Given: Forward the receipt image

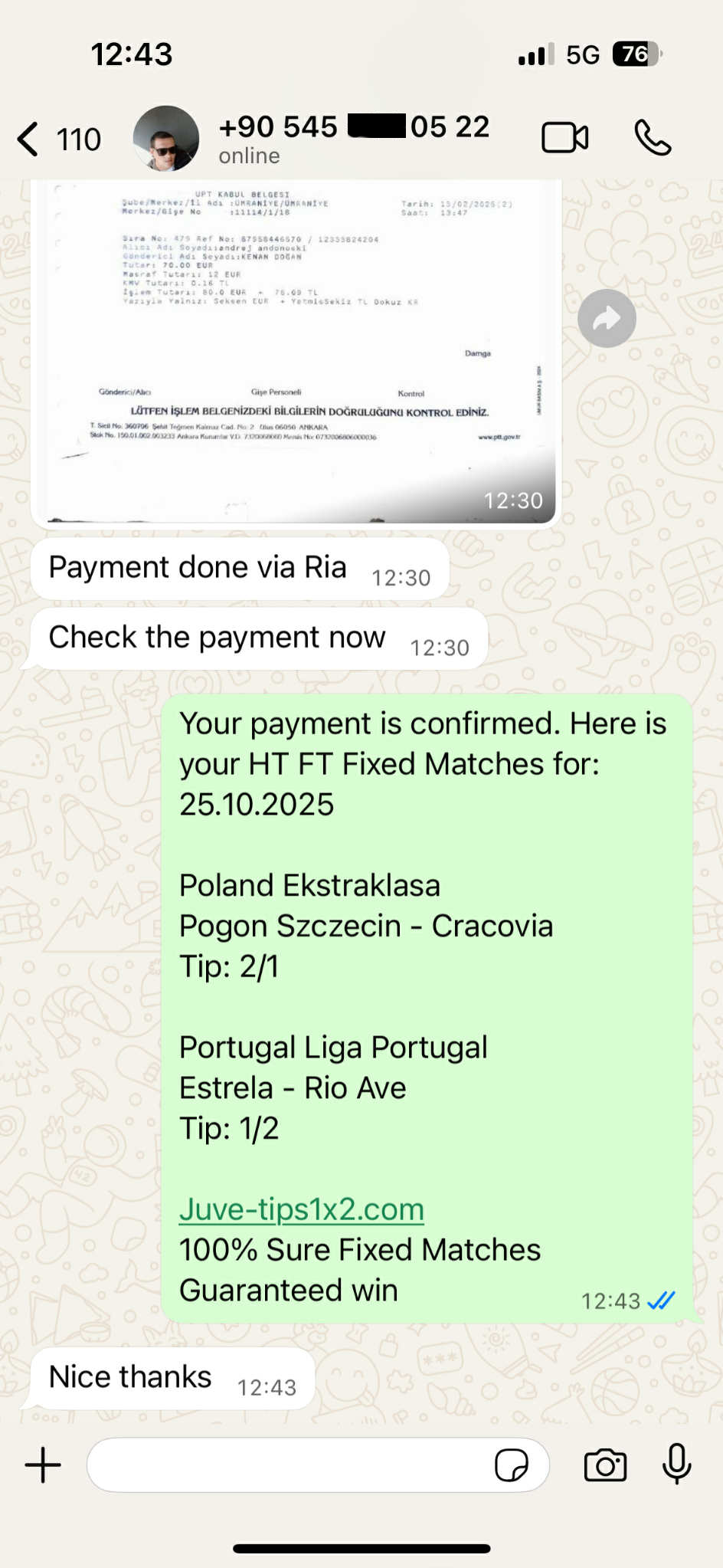Looking at the screenshot, I should point(607,319).
